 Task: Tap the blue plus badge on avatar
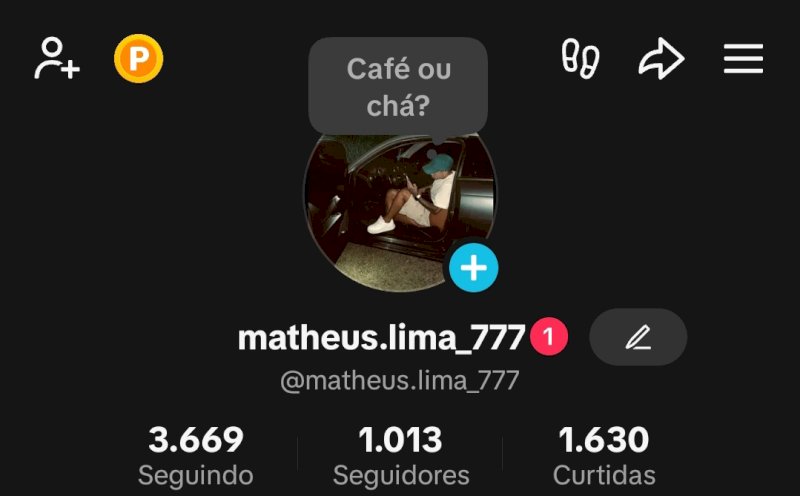click(x=473, y=267)
